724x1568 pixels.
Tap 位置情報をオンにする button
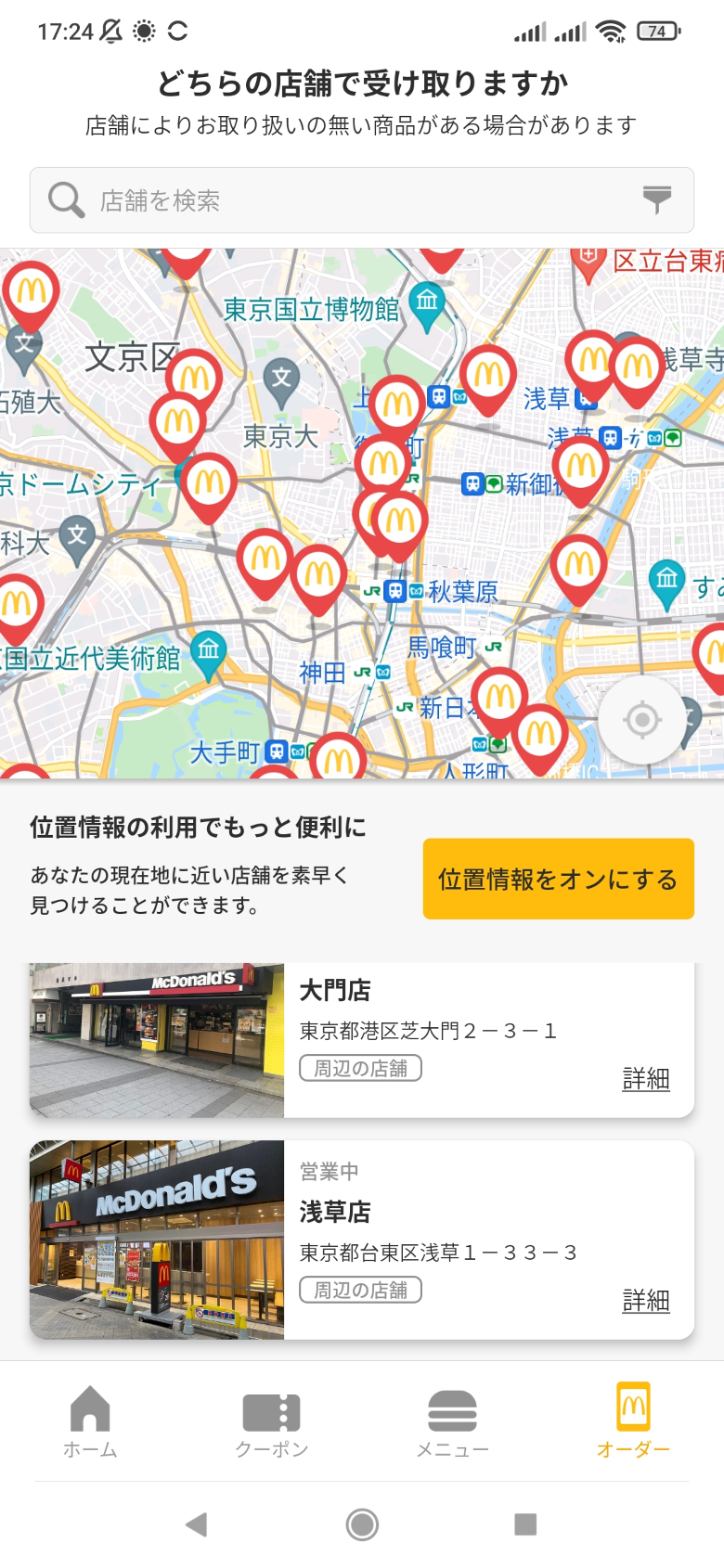click(559, 880)
